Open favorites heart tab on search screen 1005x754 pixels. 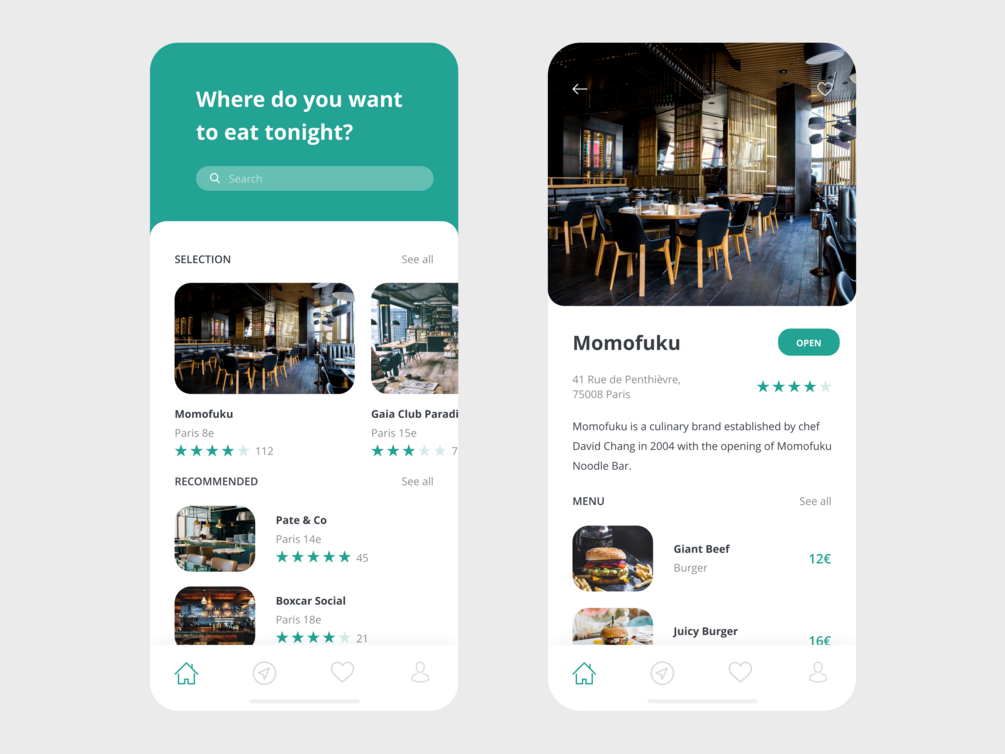pos(342,673)
